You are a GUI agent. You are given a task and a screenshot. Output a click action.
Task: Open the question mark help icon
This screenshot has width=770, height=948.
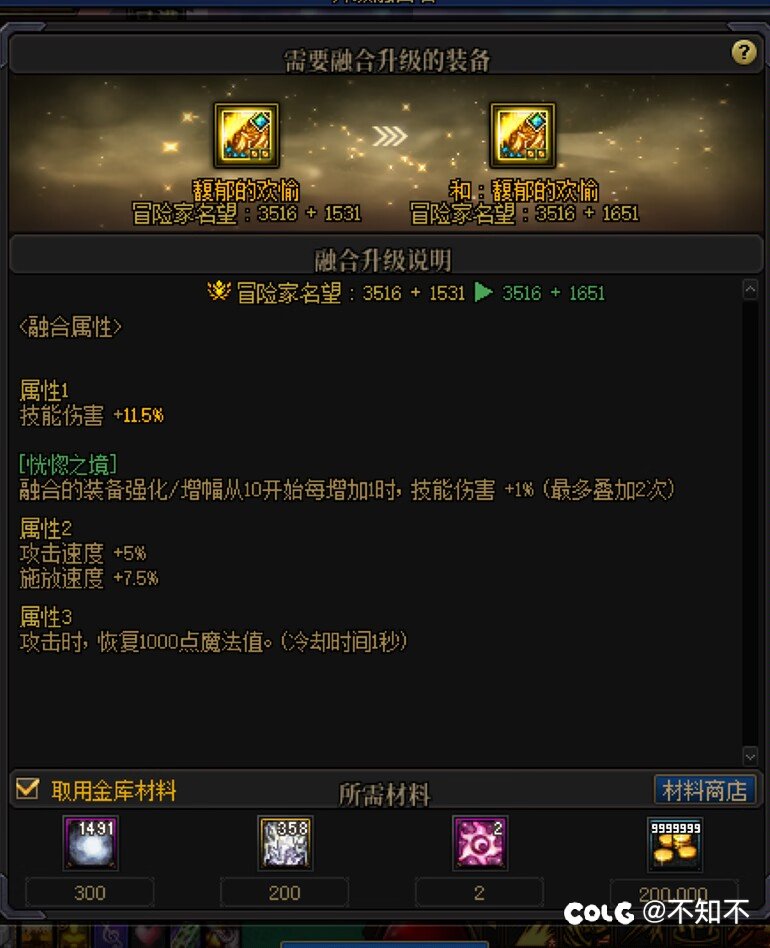click(x=743, y=53)
